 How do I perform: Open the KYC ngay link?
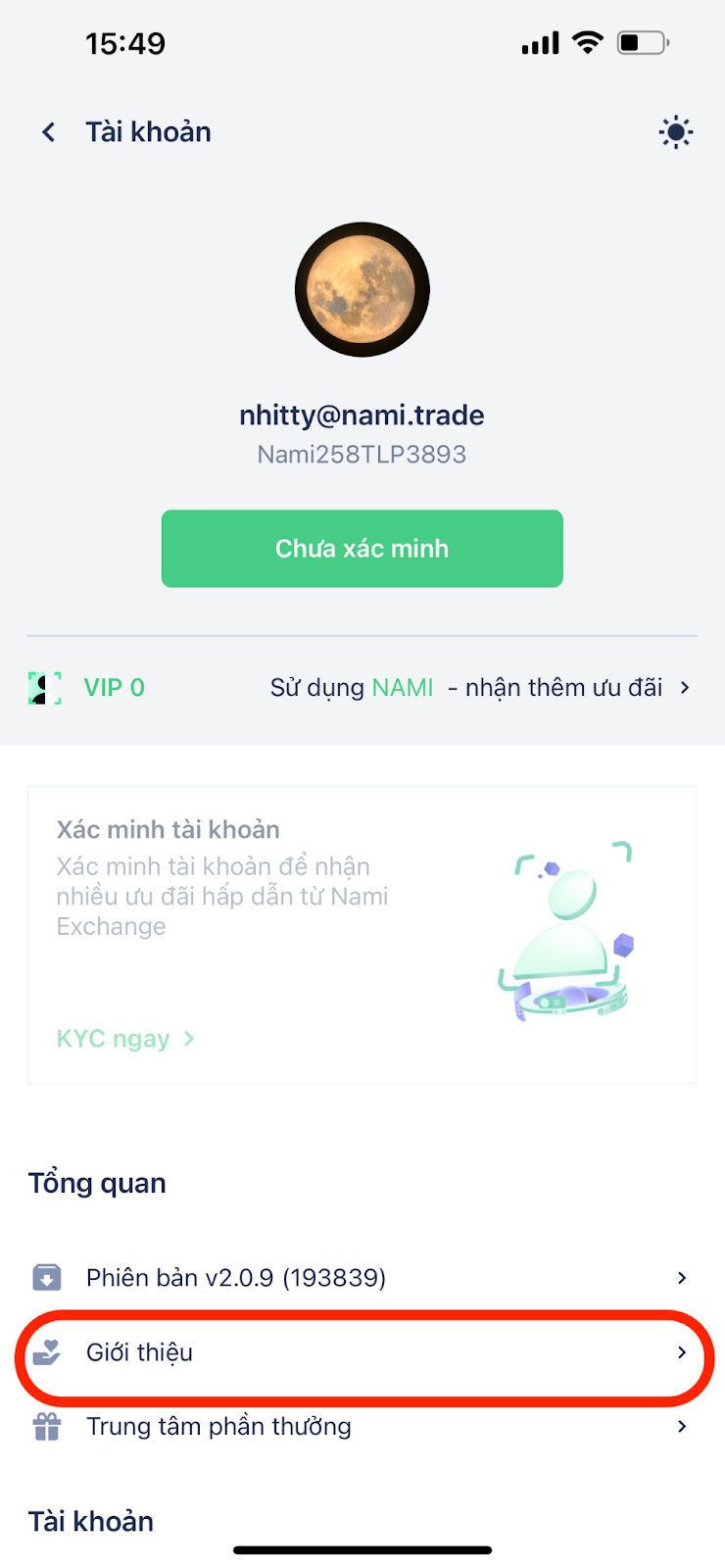pos(125,1039)
